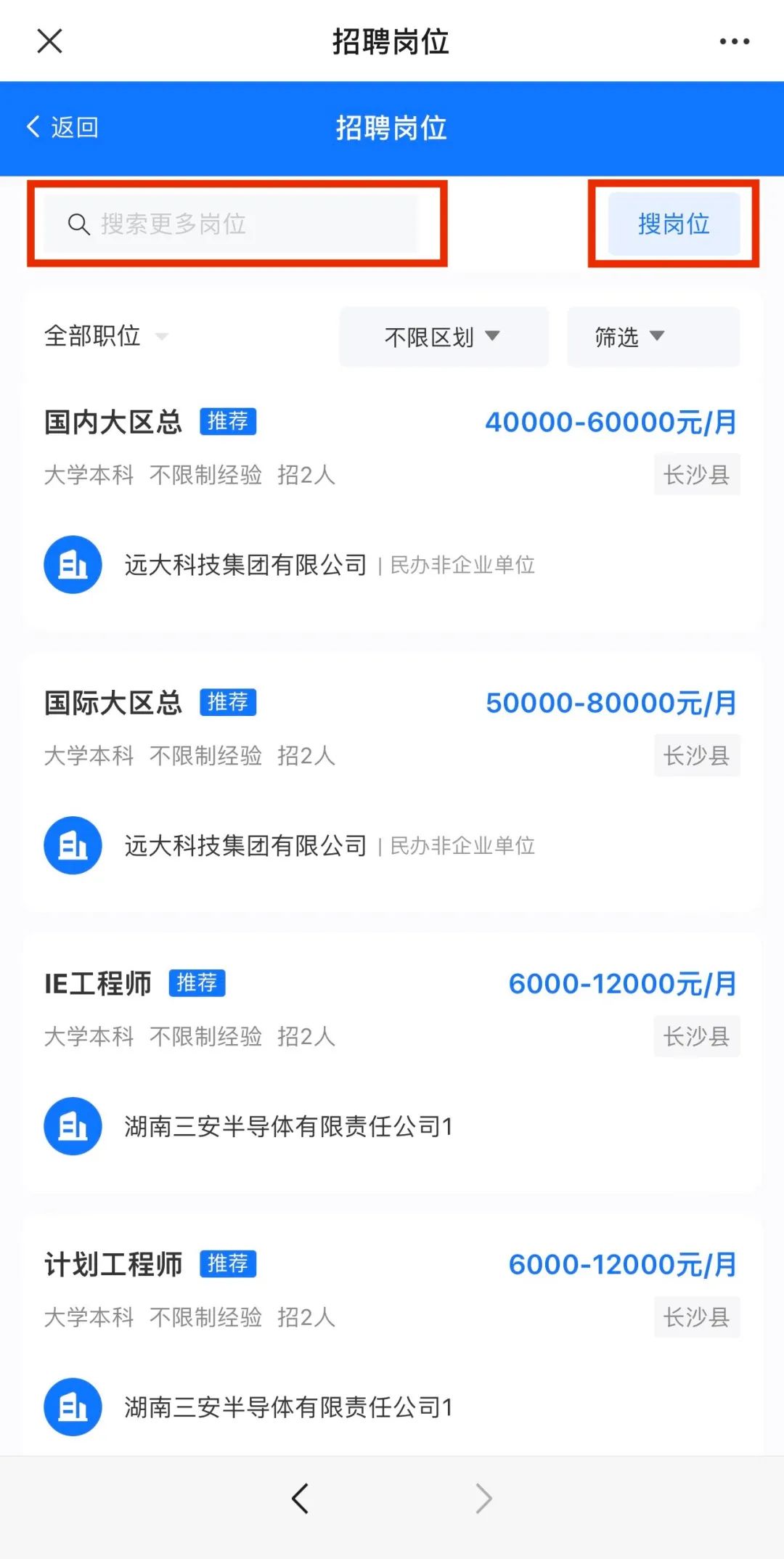This screenshot has width=784, height=1559.
Task: Focus the 搜索更多岗位 search field
Action: tap(232, 224)
